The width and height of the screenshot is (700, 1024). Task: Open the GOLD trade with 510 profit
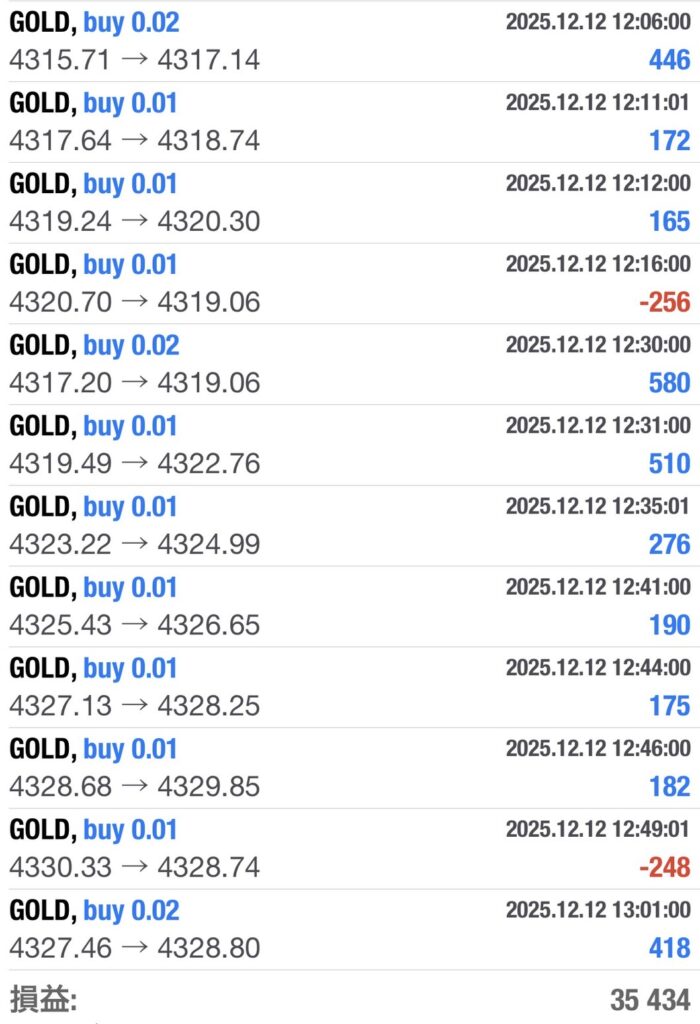click(x=350, y=445)
